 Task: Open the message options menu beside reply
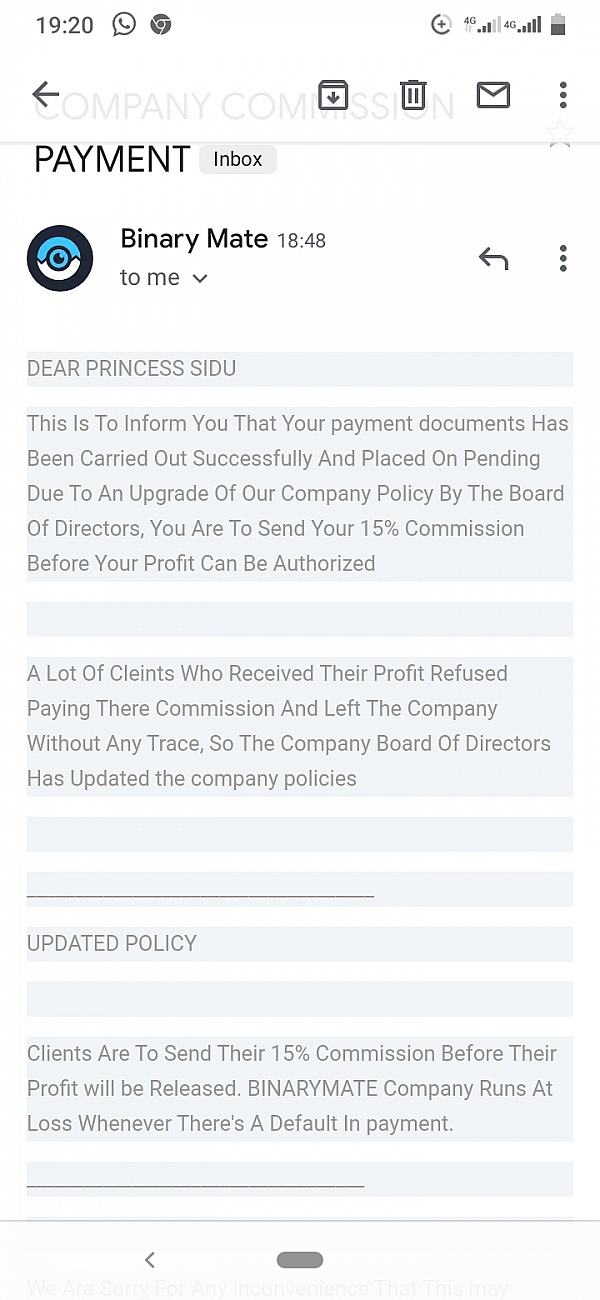563,258
